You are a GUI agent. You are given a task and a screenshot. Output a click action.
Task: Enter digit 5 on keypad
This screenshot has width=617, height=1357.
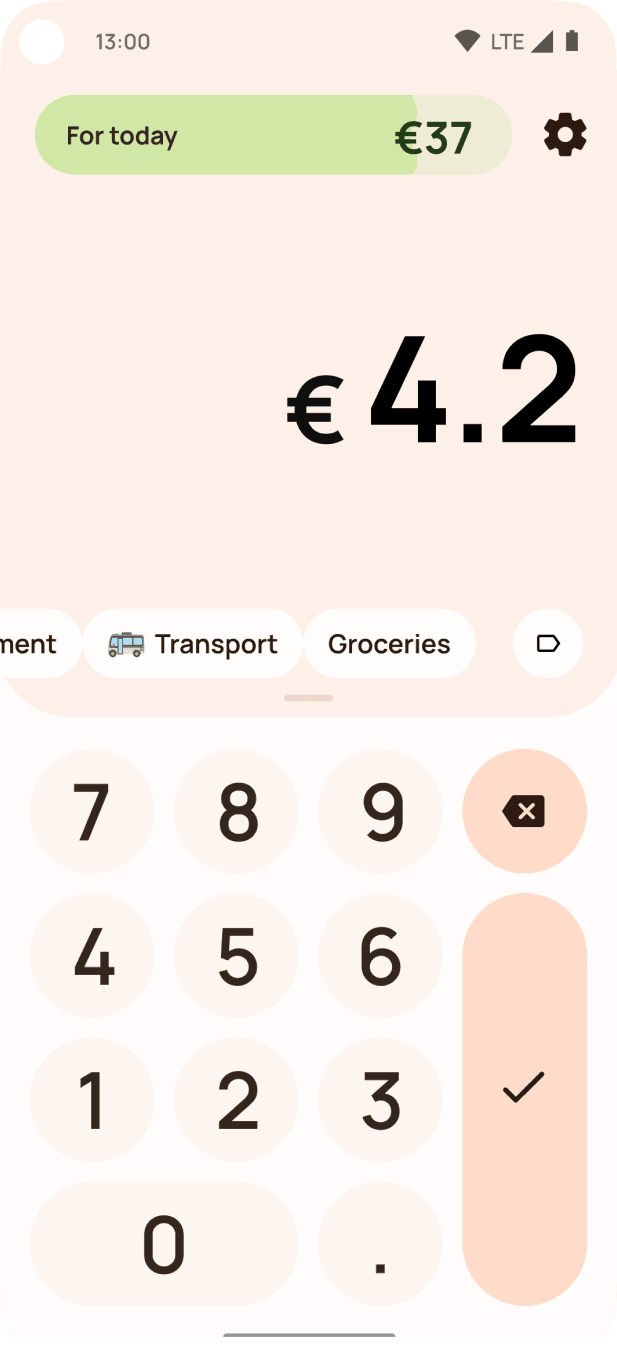pos(237,955)
